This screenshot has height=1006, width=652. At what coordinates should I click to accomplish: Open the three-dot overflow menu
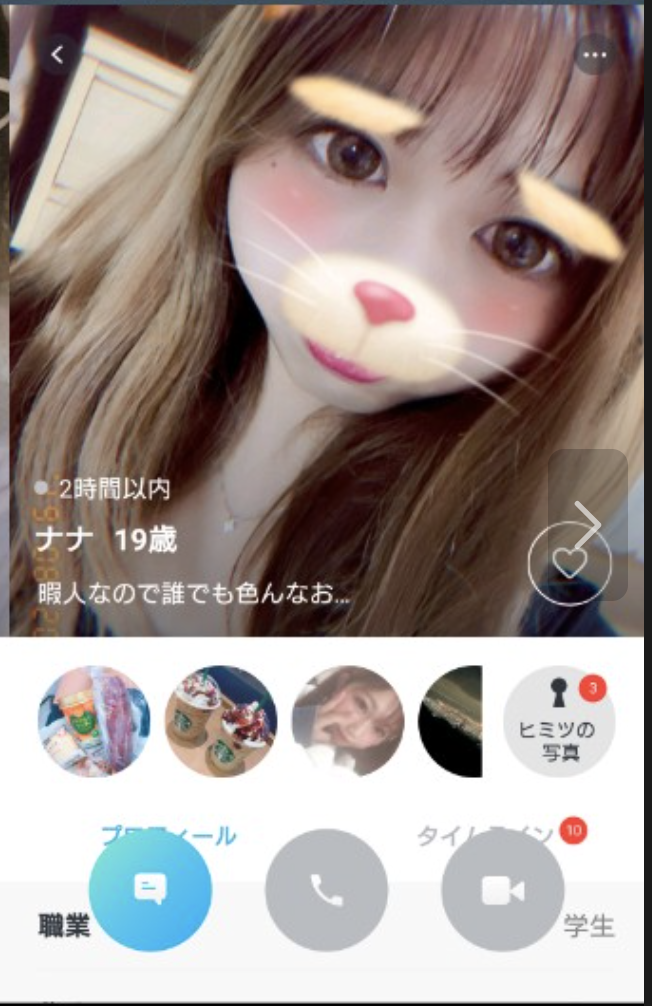pyautogui.click(x=595, y=55)
